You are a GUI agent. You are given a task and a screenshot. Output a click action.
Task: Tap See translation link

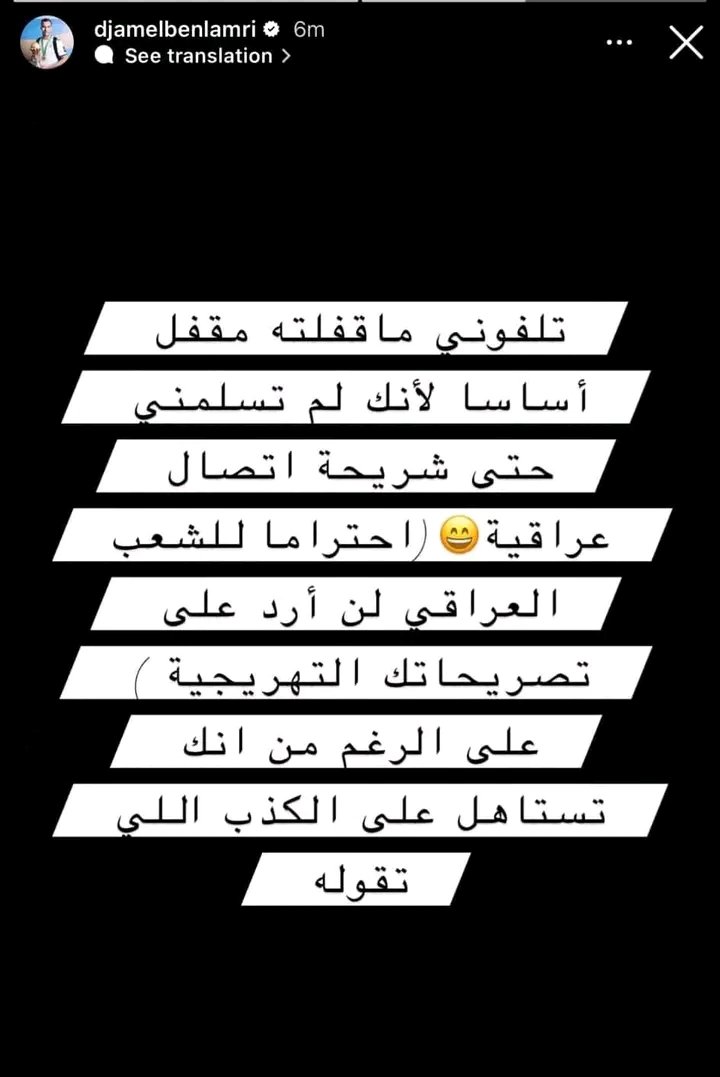198,56
